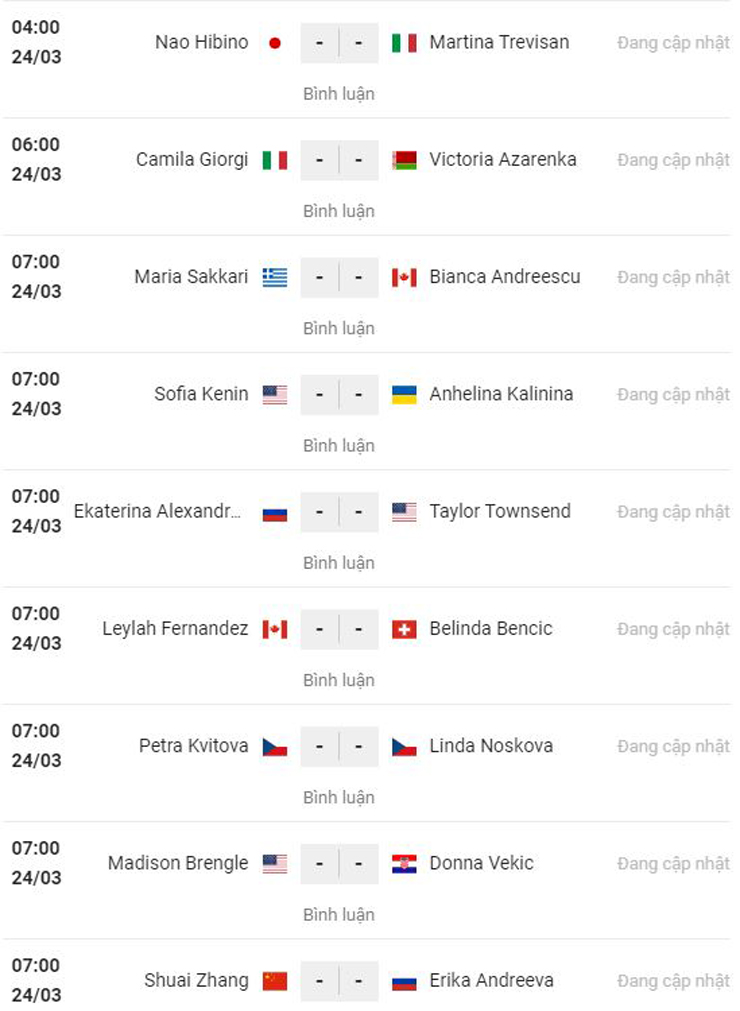
Task: Open Bình luận for Hibino vs Trevisan
Action: click(339, 94)
